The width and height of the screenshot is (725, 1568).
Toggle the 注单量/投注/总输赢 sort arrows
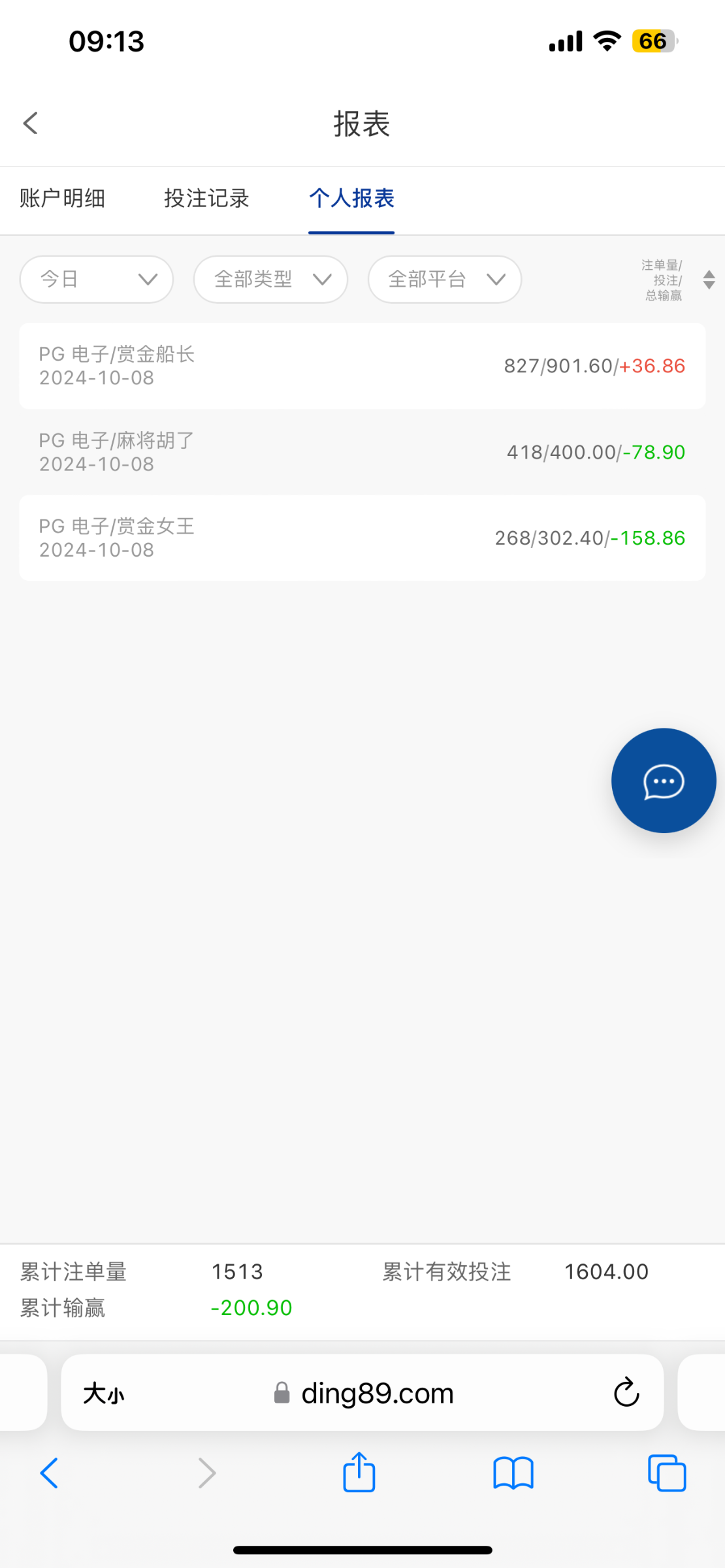click(708, 280)
